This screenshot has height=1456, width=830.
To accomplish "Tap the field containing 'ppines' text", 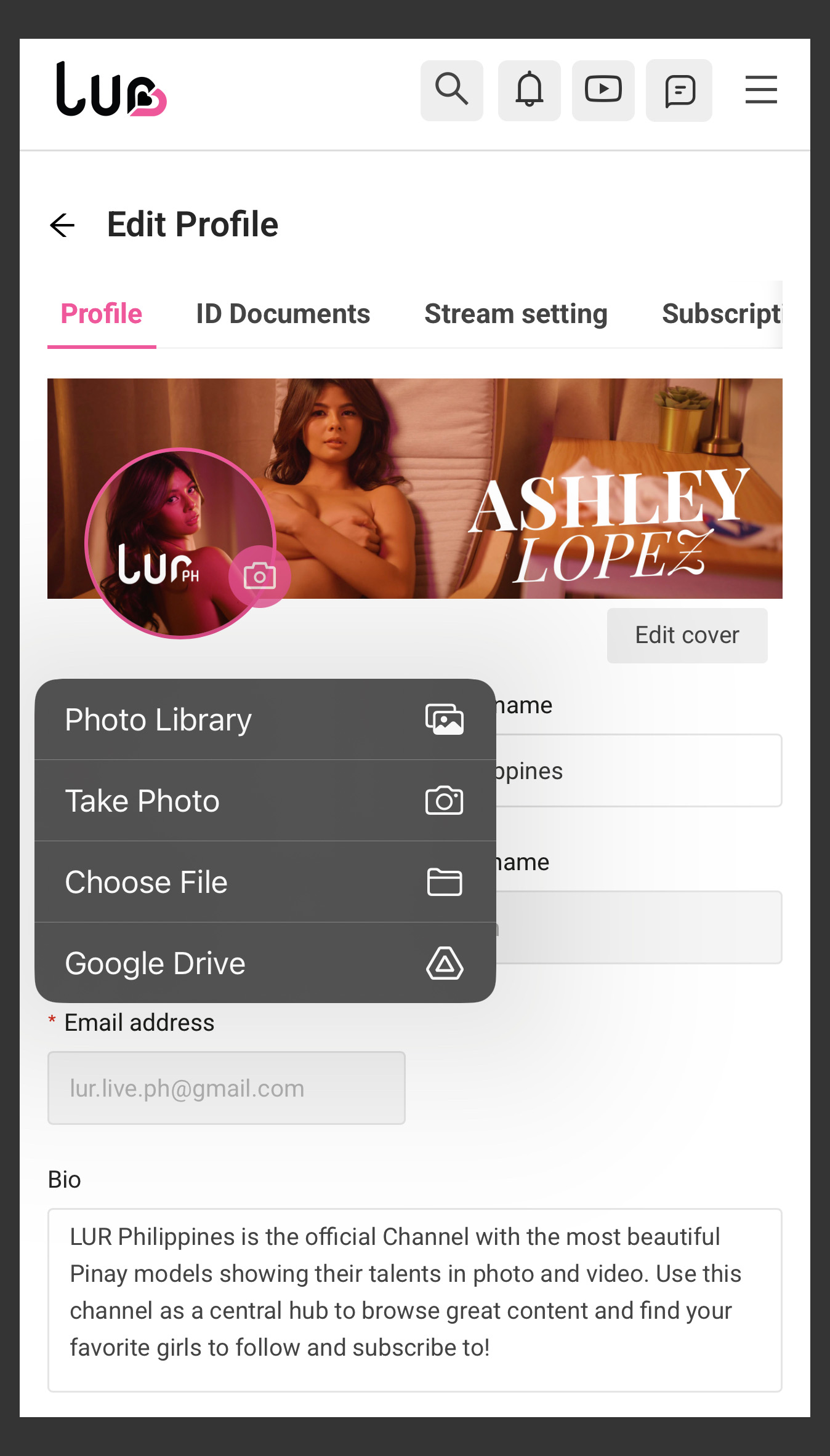I will pos(637,770).
